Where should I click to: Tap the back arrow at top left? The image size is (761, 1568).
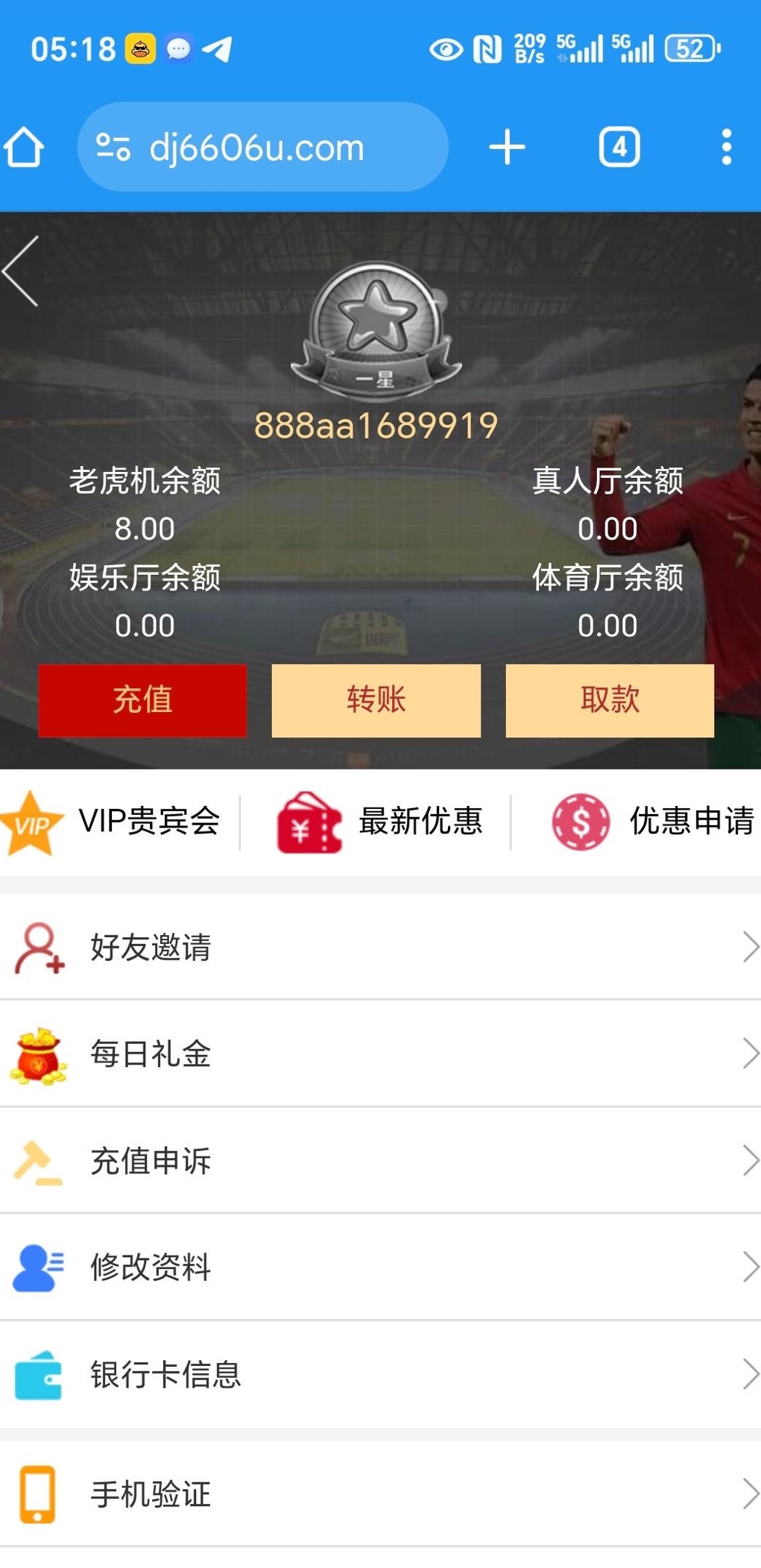20,271
